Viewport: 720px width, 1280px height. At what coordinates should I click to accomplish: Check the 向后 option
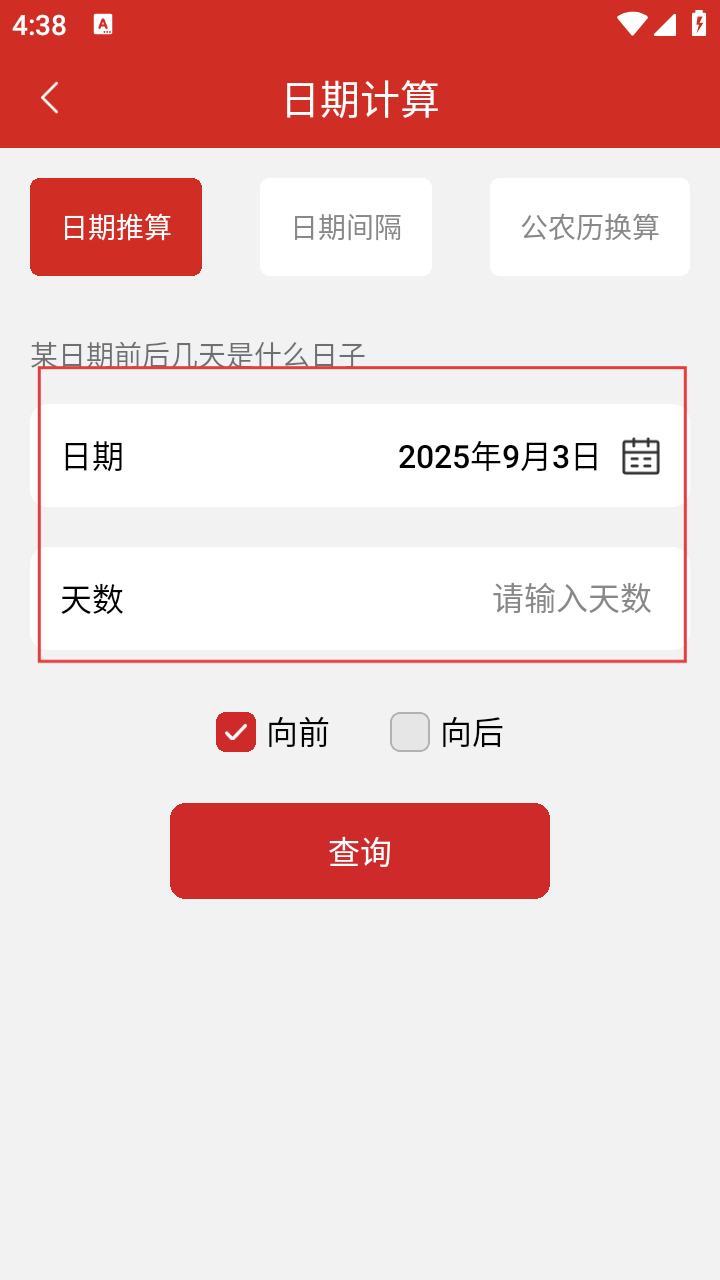pyautogui.click(x=410, y=732)
